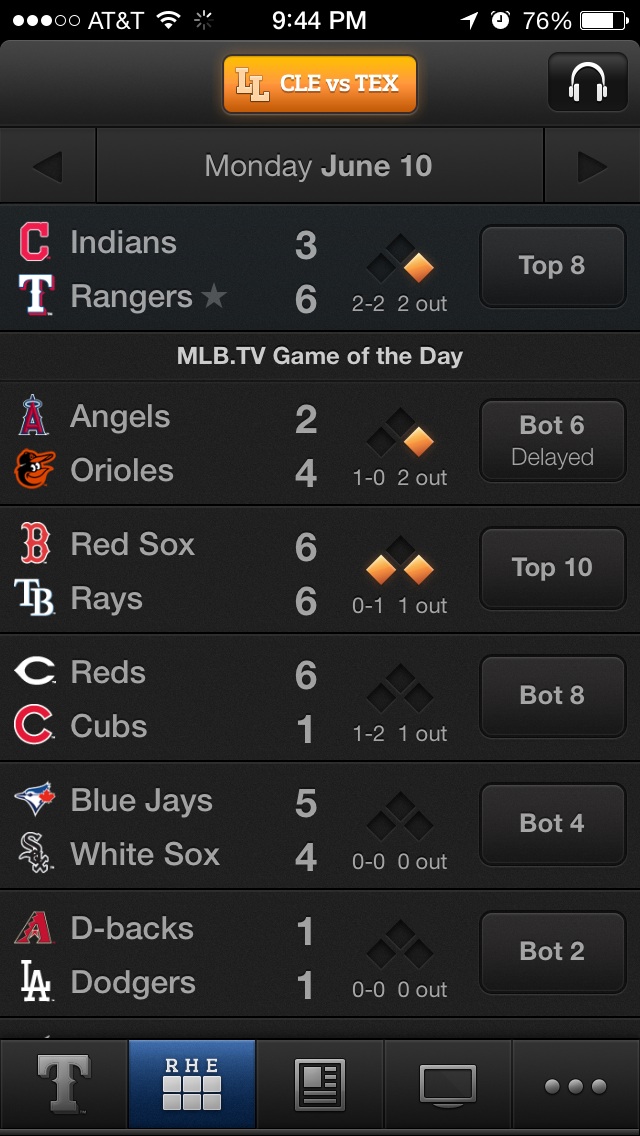Open the Bot 2 D-backs-Dodgers game

[x=552, y=952]
